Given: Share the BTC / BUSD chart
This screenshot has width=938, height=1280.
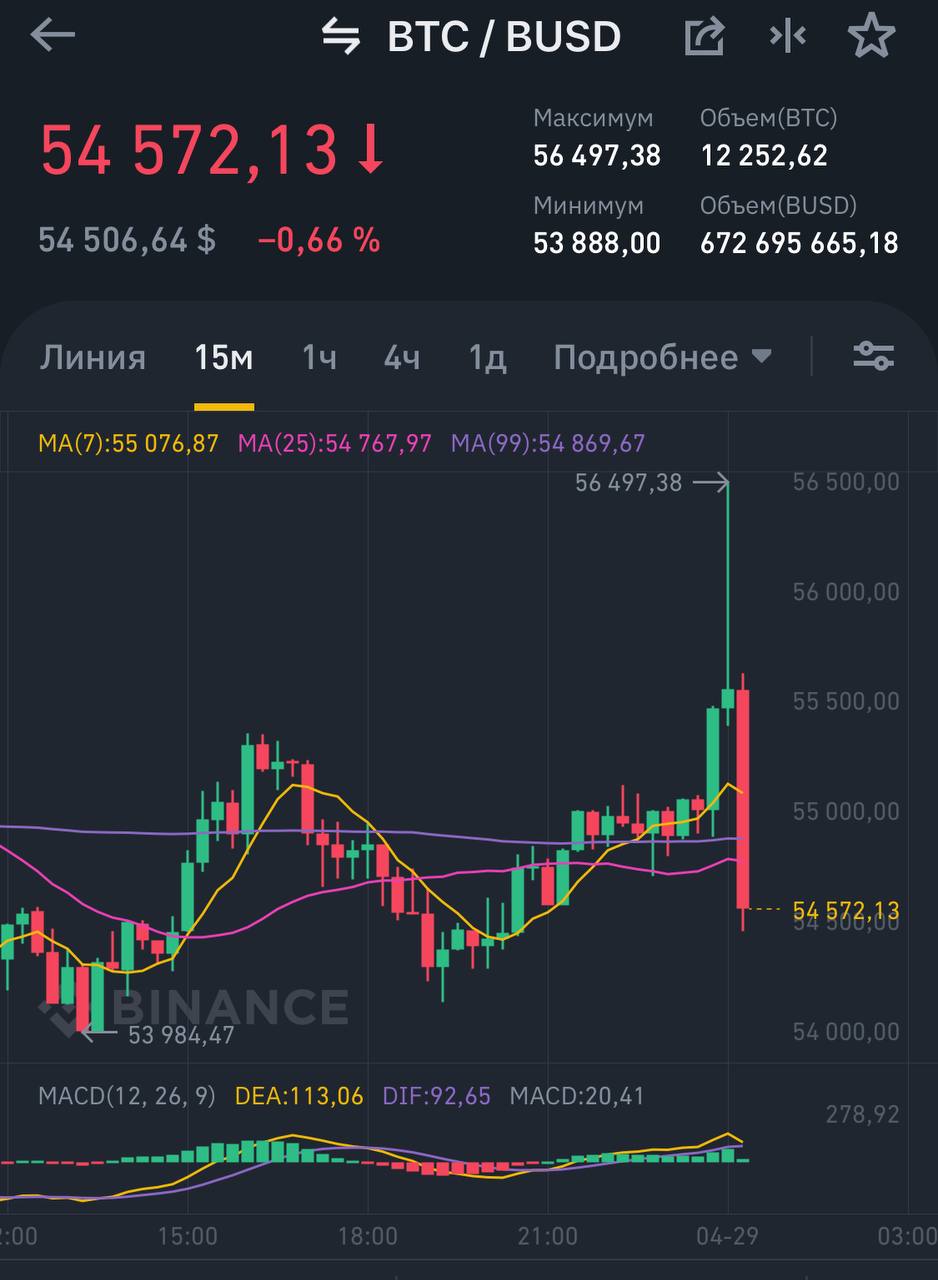Looking at the screenshot, I should tap(704, 37).
